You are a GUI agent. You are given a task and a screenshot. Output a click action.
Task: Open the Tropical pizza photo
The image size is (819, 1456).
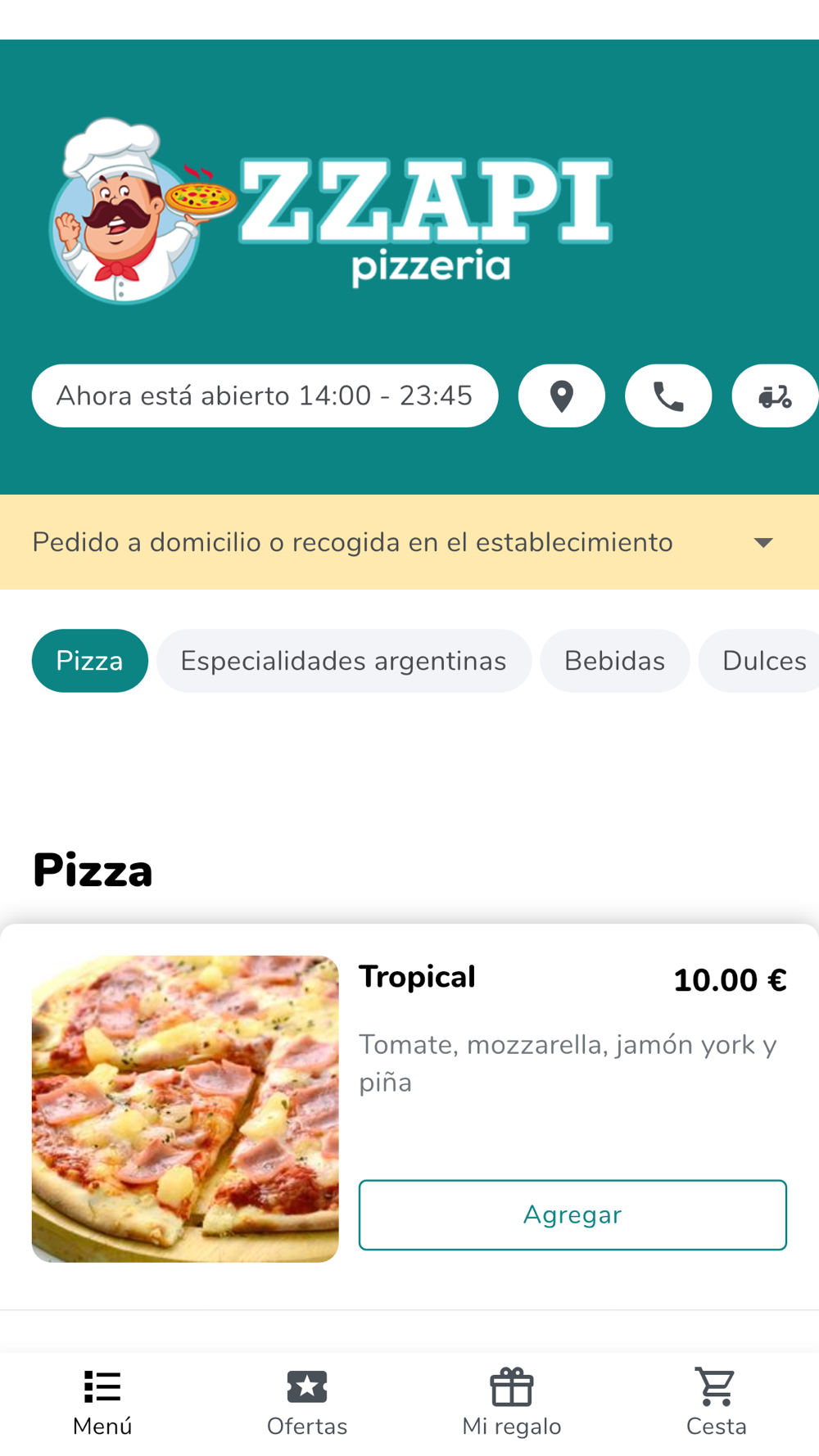pos(185,1109)
